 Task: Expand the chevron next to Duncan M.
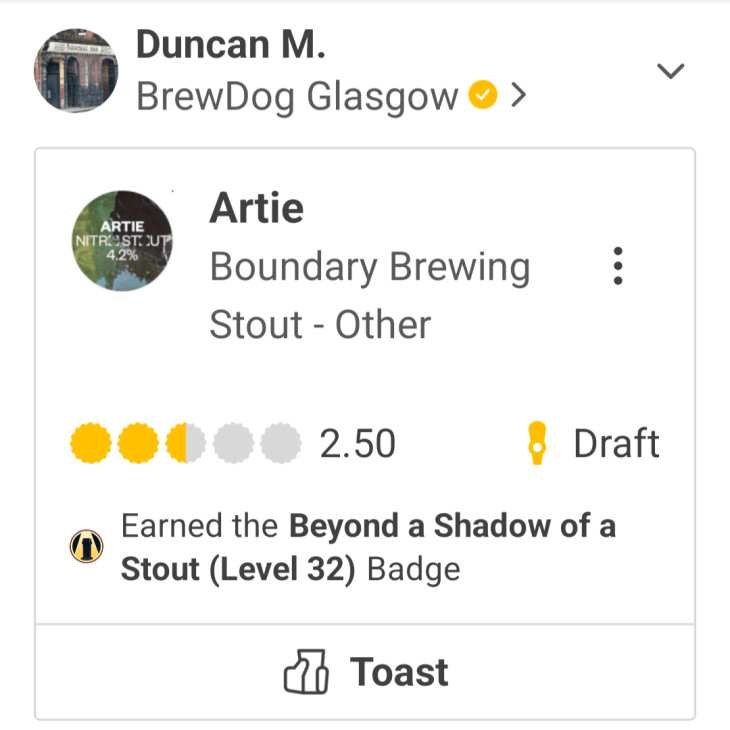[670, 71]
